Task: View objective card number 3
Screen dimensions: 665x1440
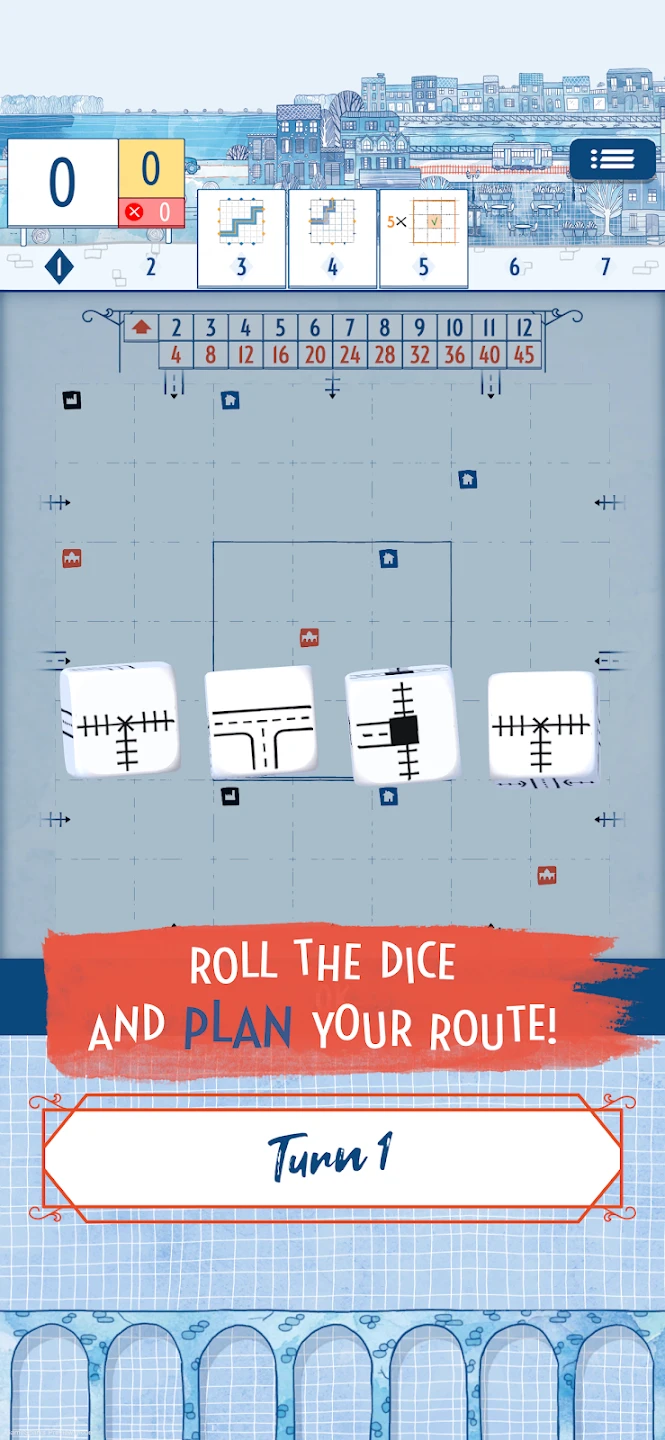Action: [241, 237]
